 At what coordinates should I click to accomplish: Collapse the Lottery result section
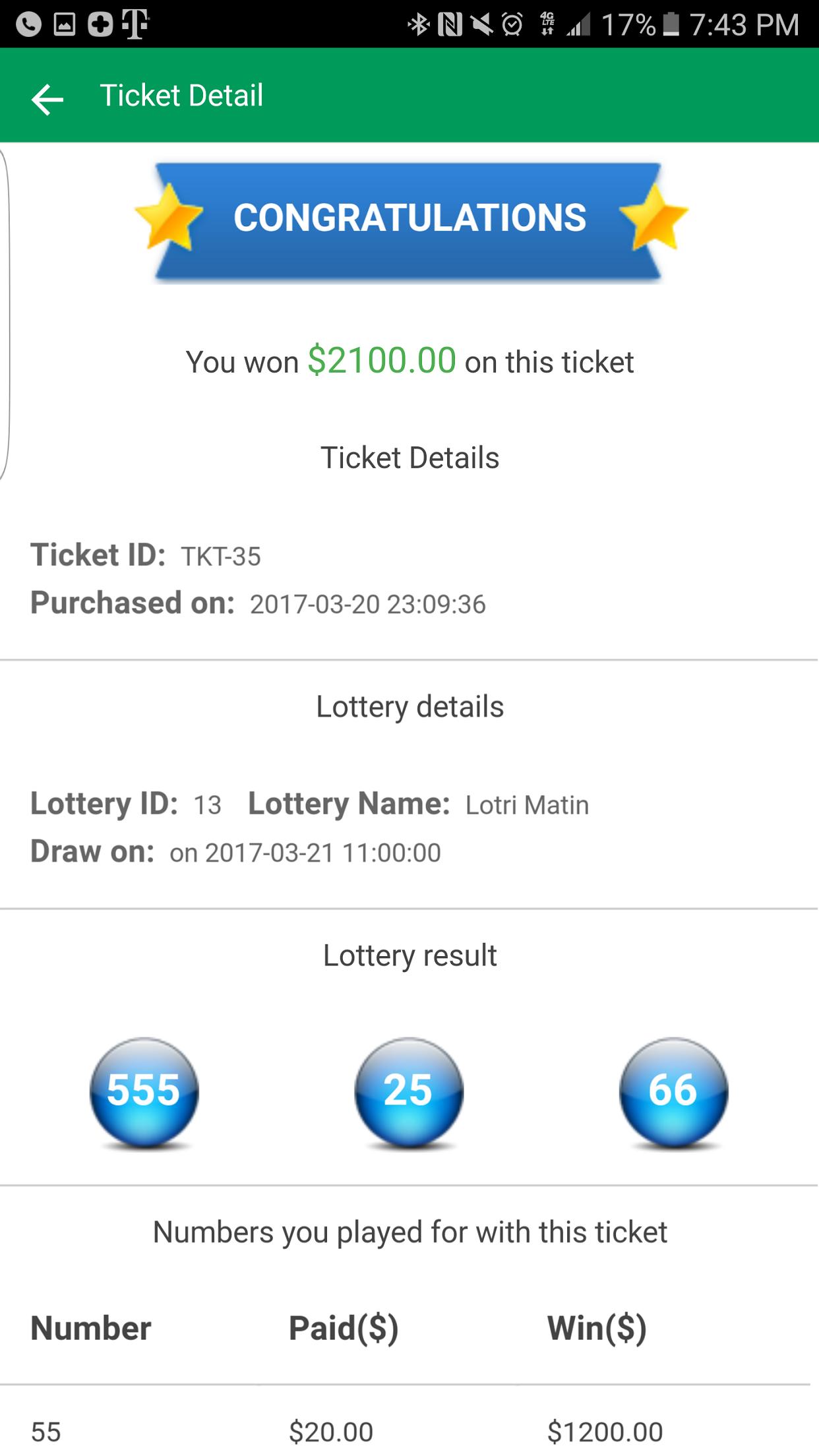[409, 954]
